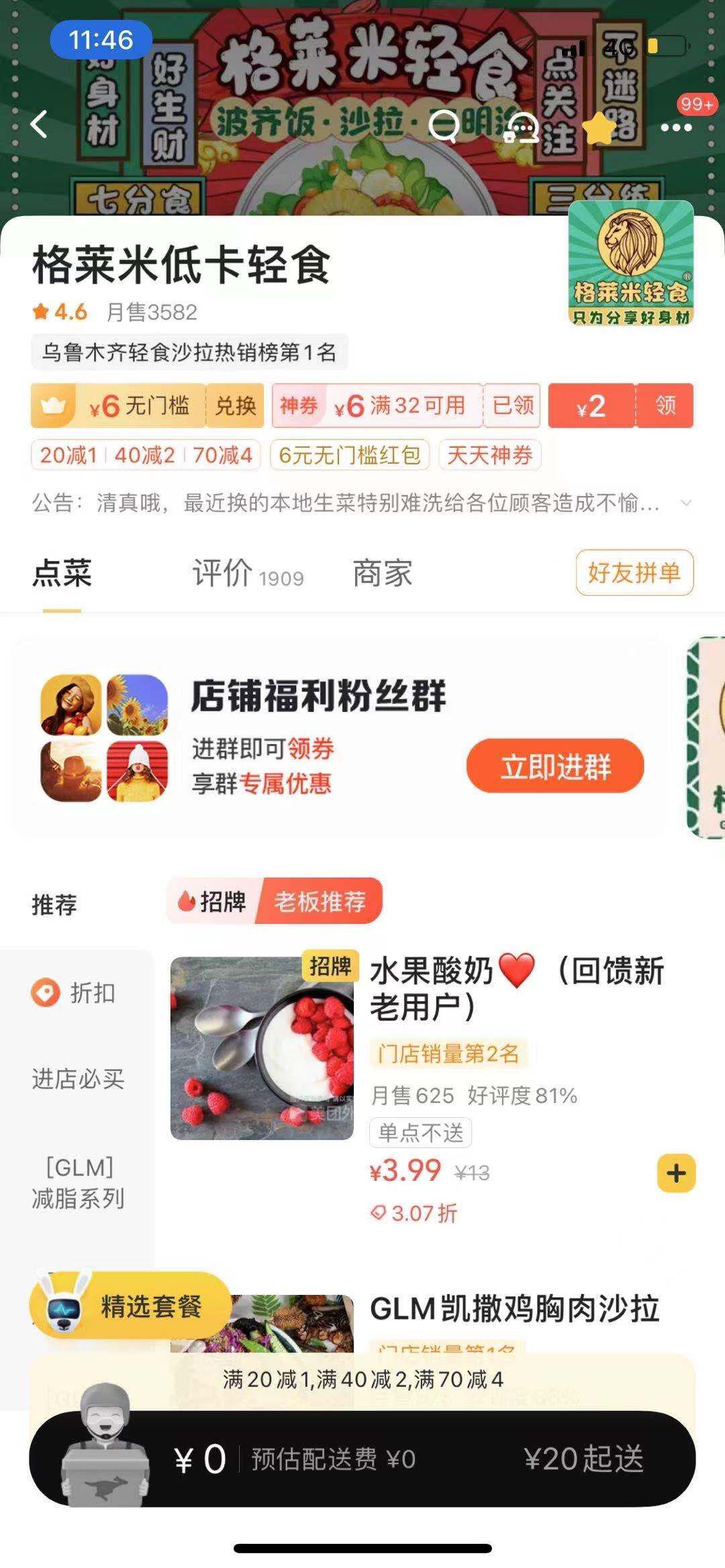Search within this store
This screenshot has width=725, height=1568.
coord(444,125)
